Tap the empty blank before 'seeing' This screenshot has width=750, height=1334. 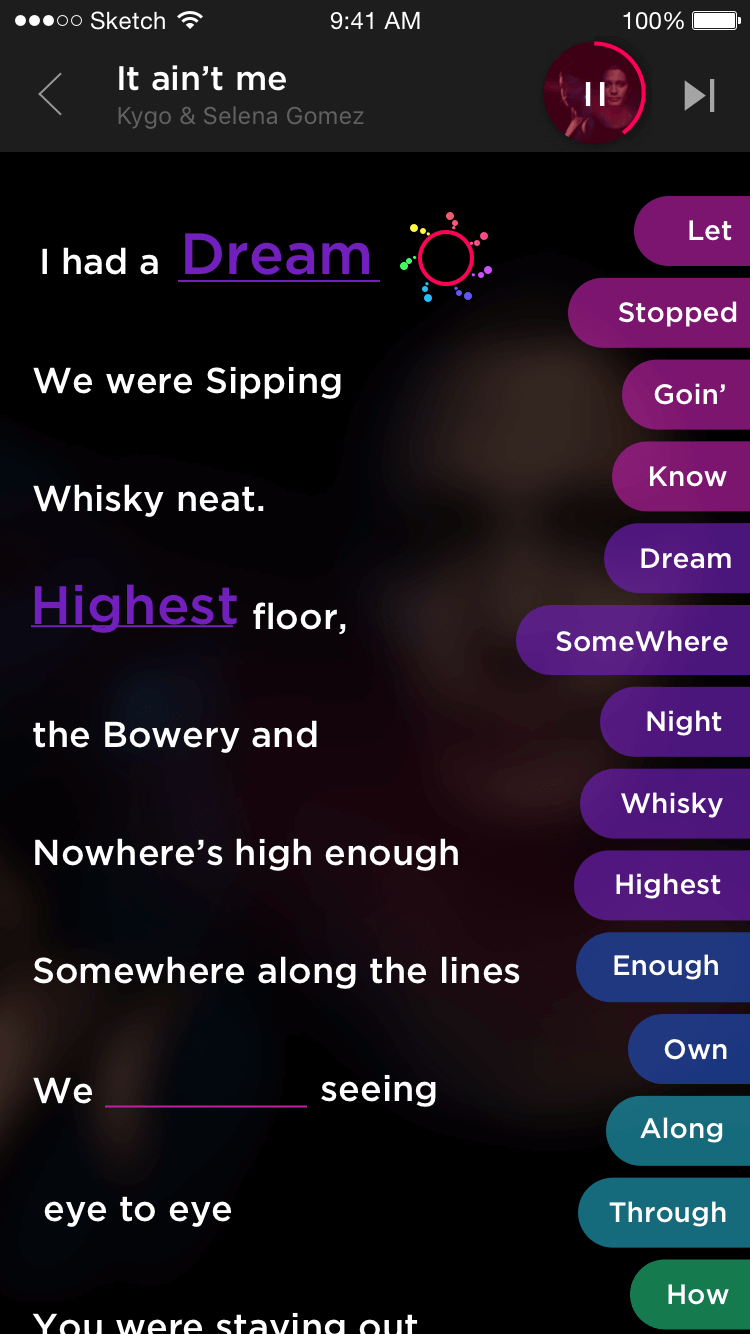pos(206,1090)
